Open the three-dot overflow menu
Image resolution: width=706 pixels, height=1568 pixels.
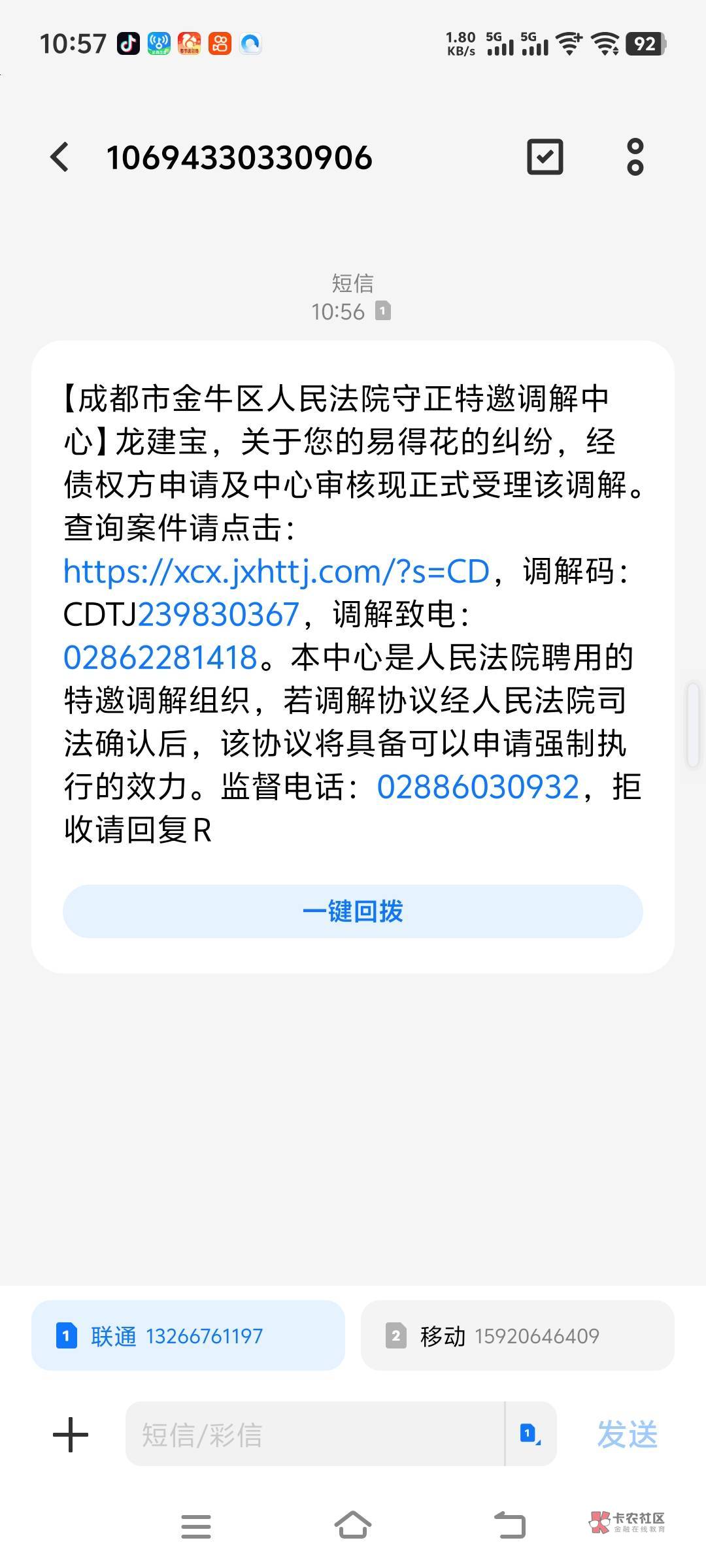(x=635, y=157)
